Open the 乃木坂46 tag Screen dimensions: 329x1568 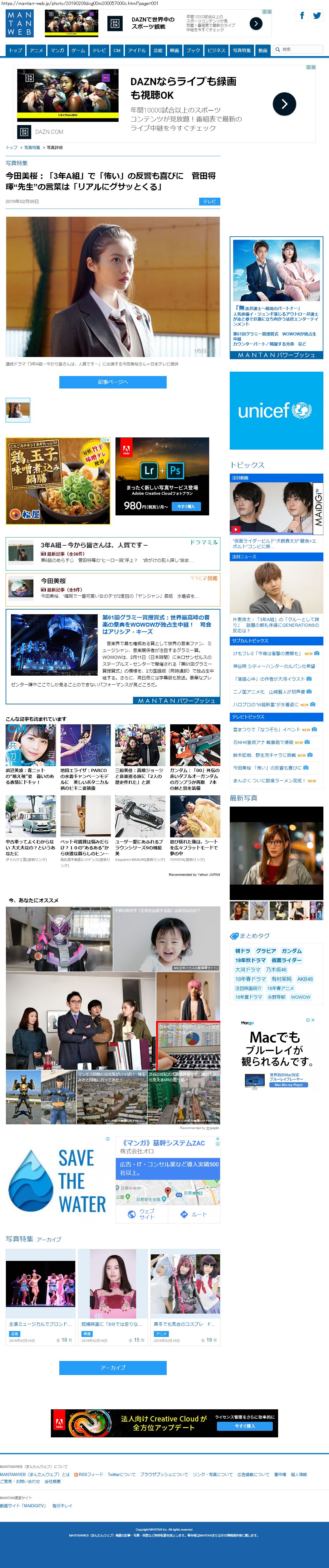(276, 970)
